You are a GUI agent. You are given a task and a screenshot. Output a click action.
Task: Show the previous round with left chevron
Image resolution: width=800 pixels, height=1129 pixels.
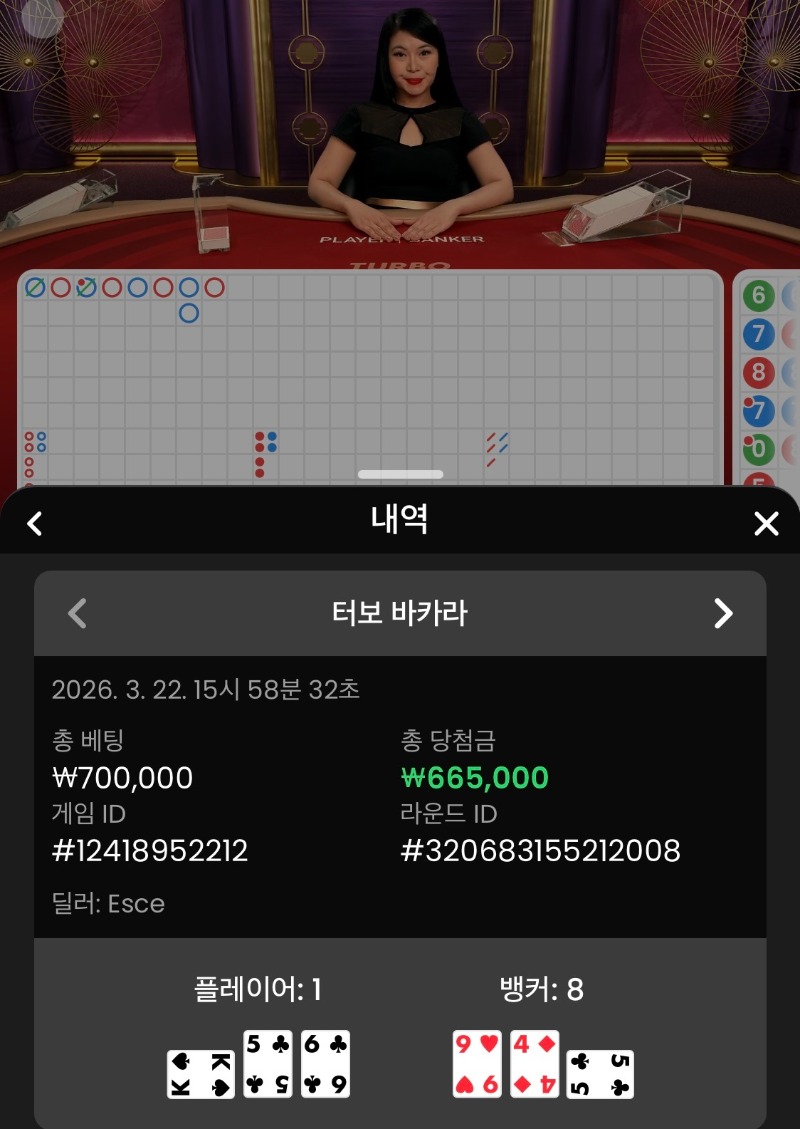(77, 613)
